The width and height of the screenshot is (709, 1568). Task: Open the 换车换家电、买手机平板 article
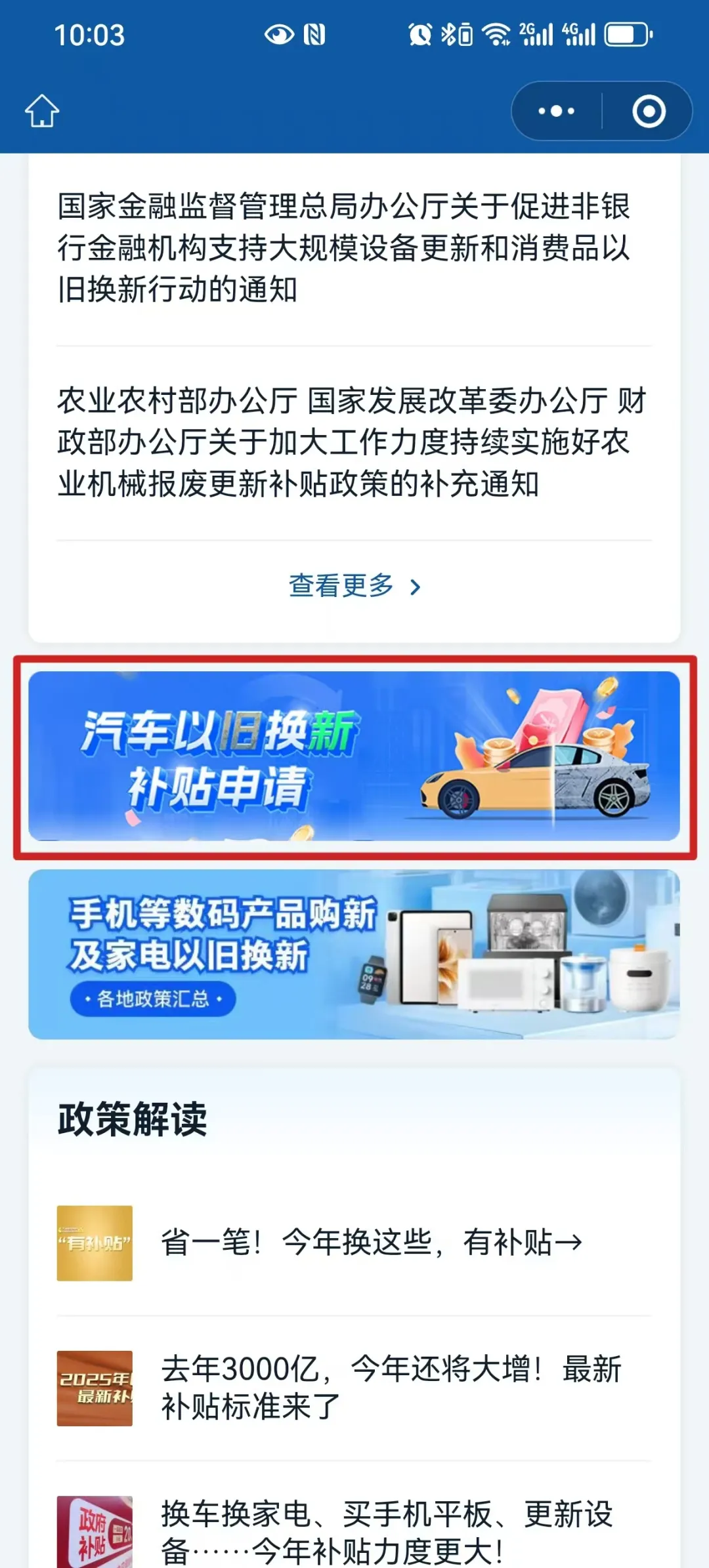click(x=387, y=1532)
